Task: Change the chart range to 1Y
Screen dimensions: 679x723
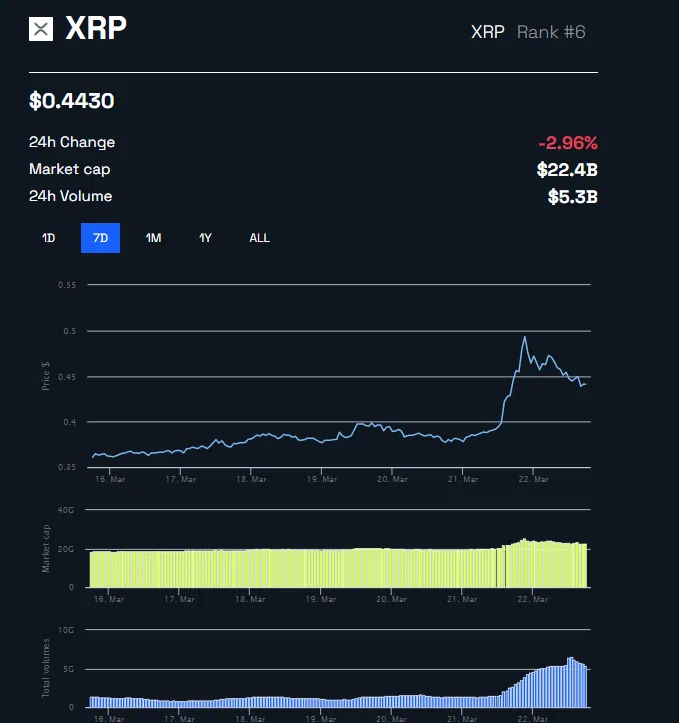Action: pos(205,238)
